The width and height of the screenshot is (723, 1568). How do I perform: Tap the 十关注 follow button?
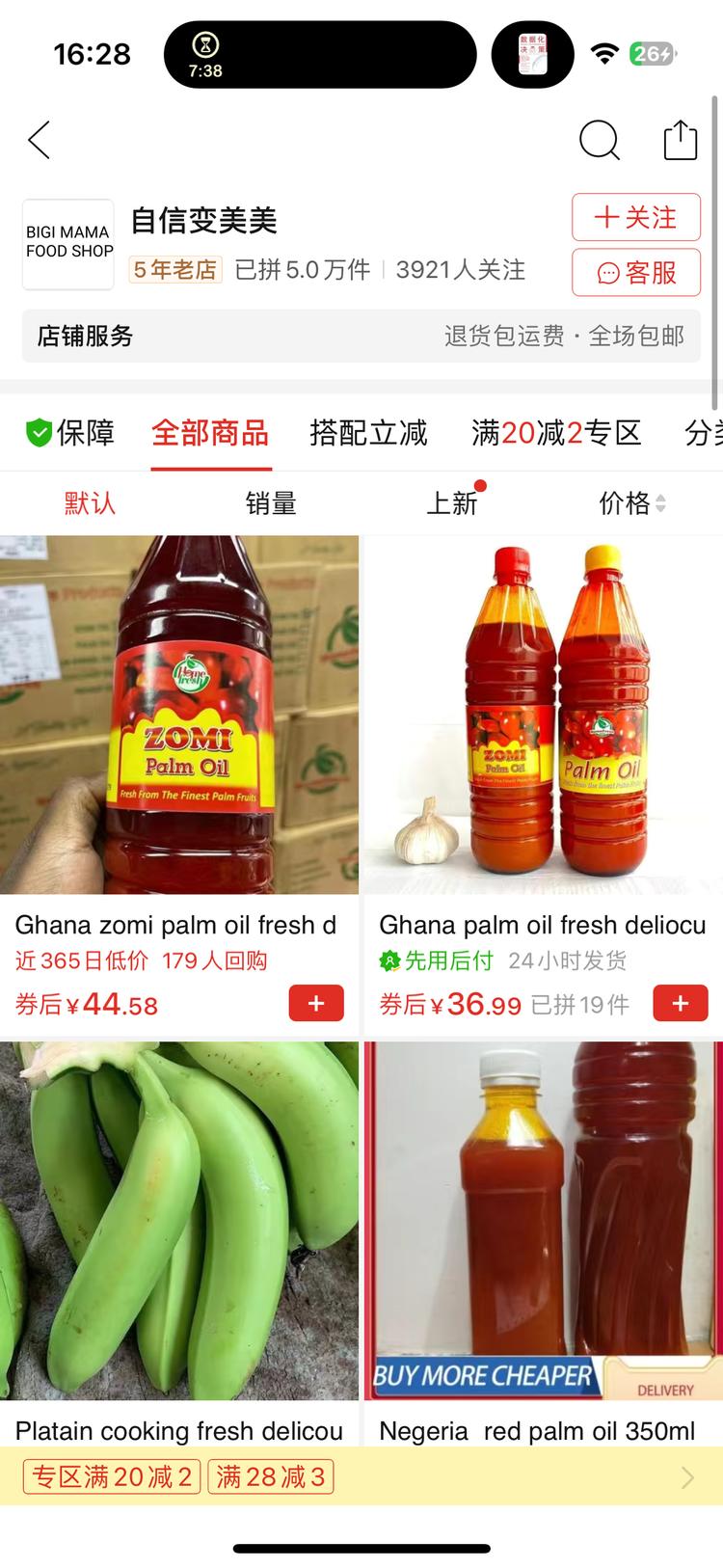pyautogui.click(x=635, y=217)
